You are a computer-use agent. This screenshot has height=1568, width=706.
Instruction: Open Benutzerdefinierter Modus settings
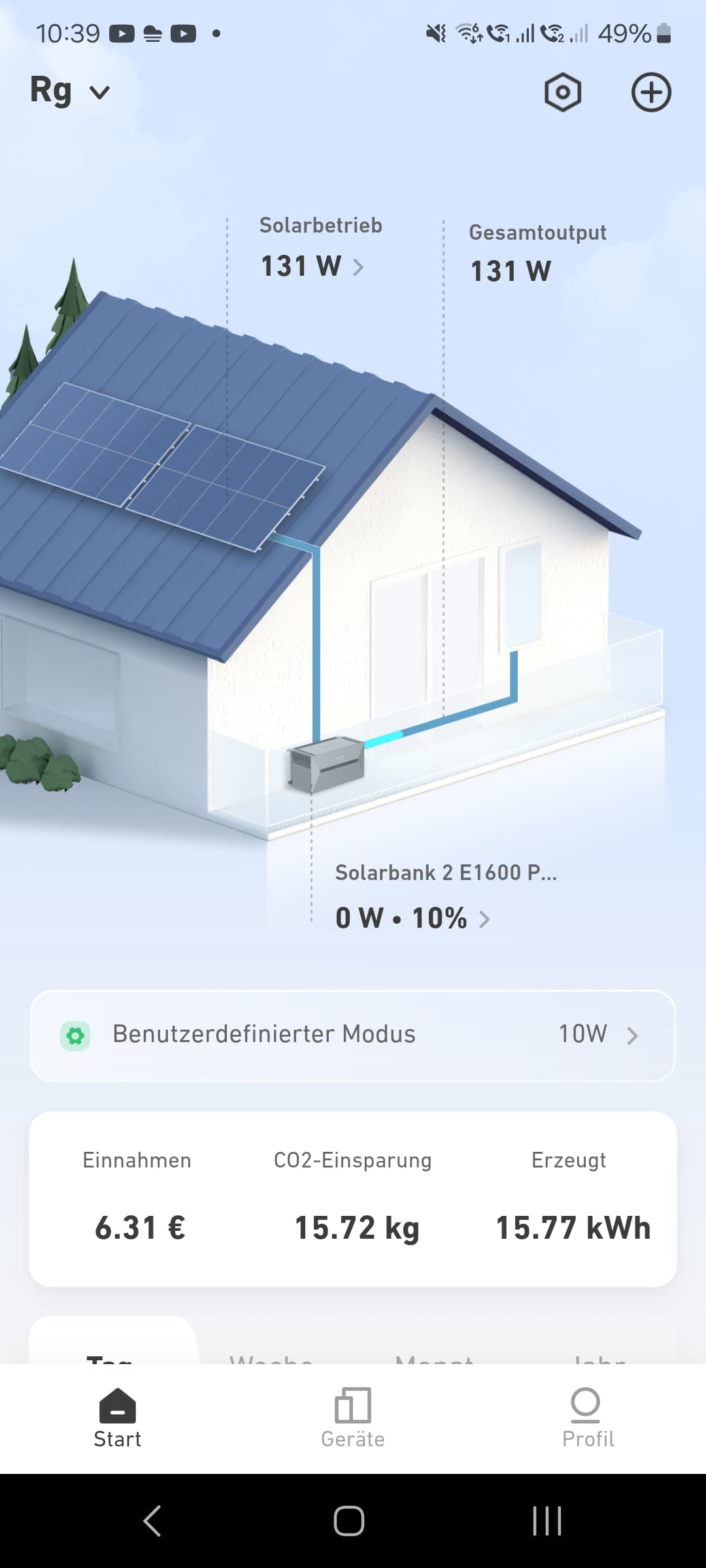pyautogui.click(x=352, y=1036)
